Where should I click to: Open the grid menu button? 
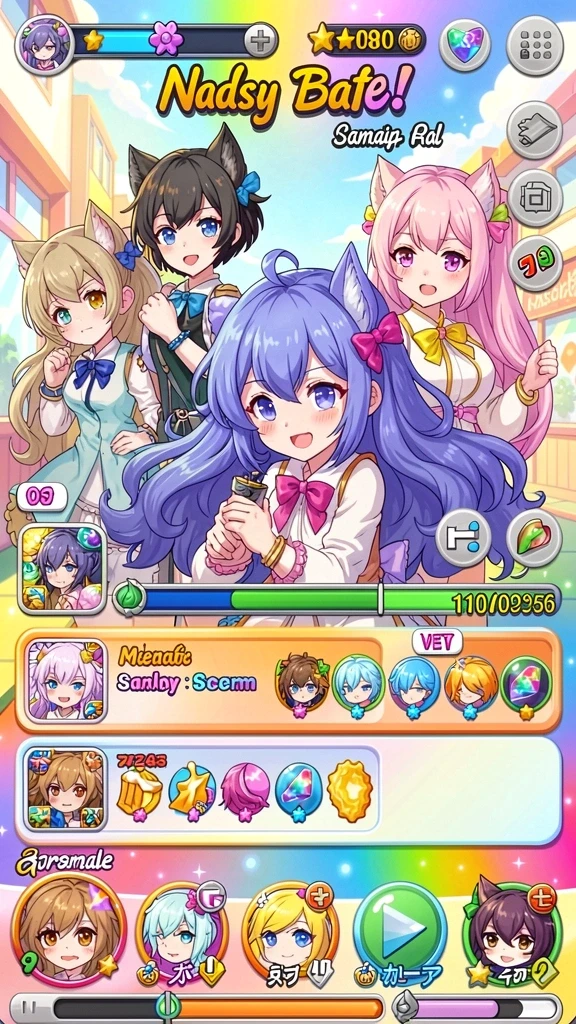[535, 45]
